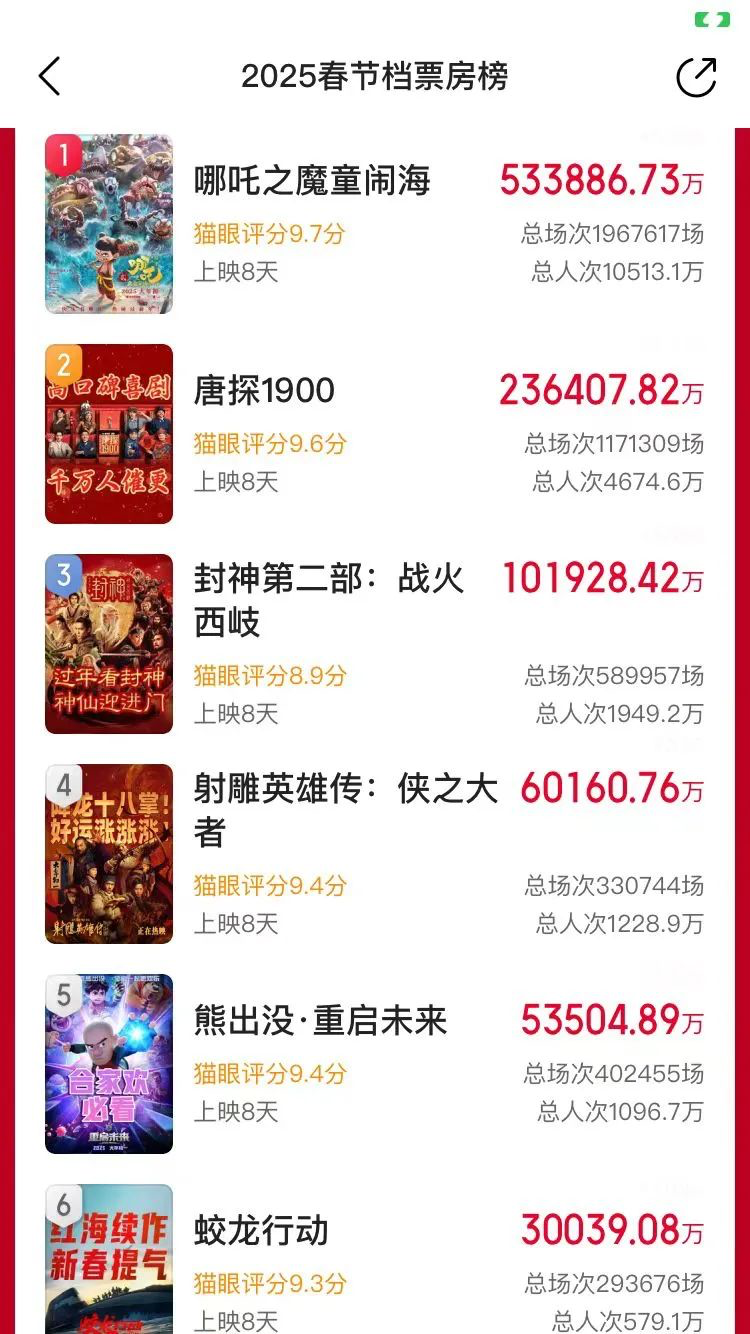
Task: View details for 封神第二部：战火西岐
Action: click(x=329, y=600)
